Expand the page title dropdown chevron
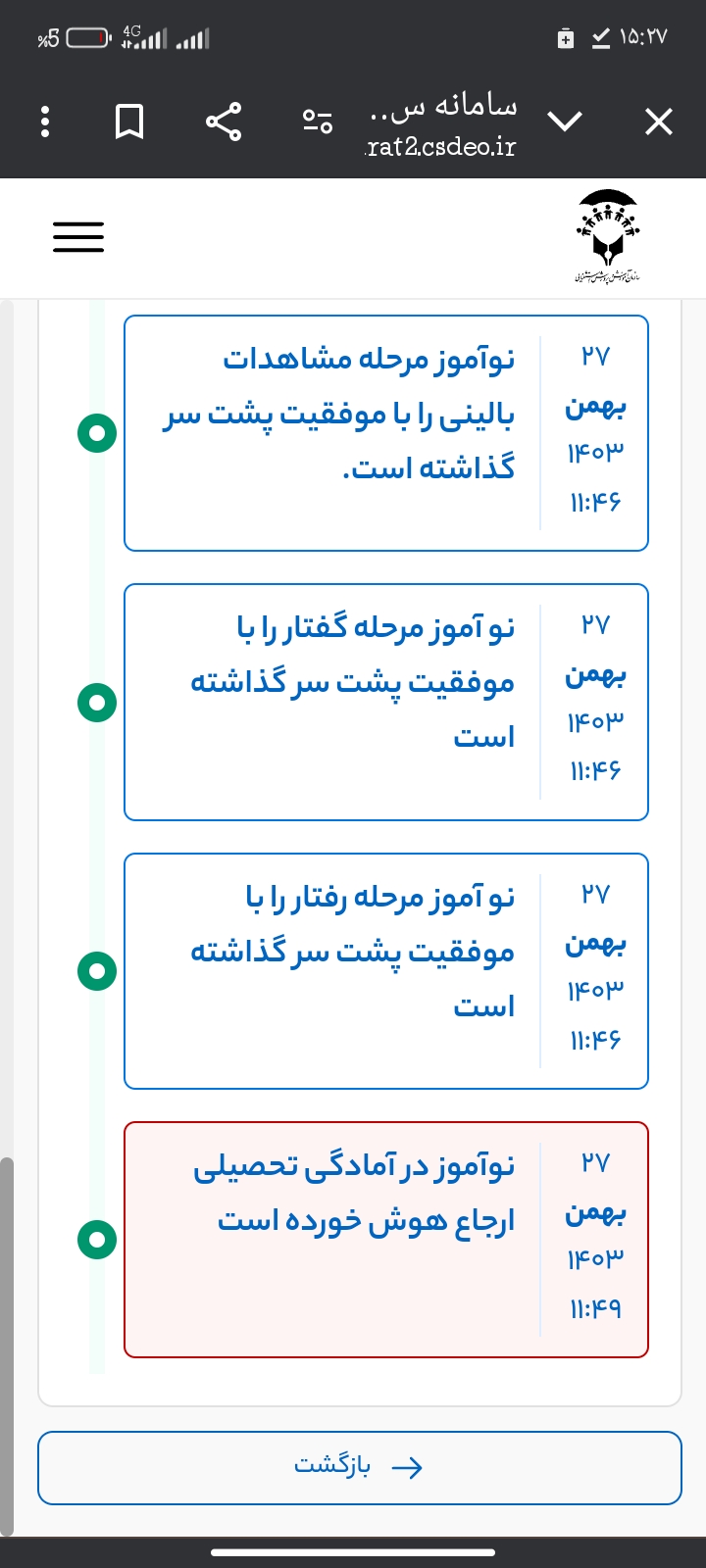Screen dimensions: 706x1568 click(x=565, y=122)
